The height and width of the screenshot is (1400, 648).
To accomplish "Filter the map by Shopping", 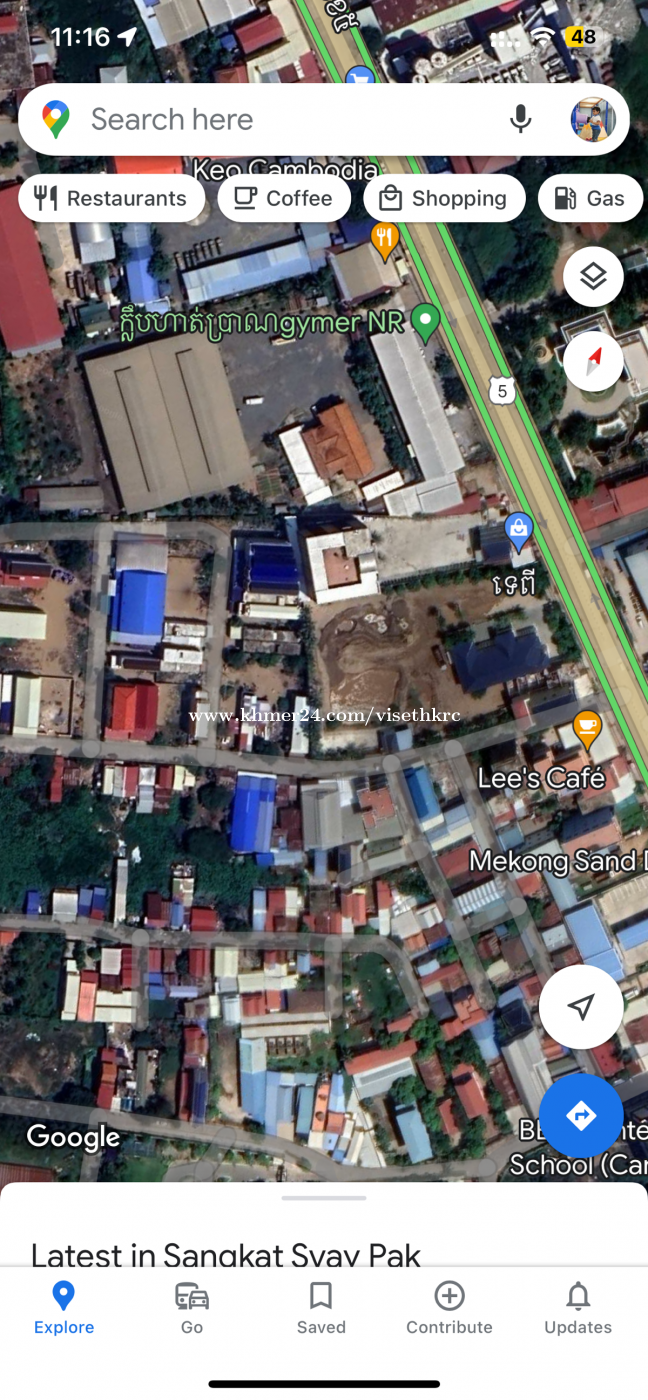I will (x=444, y=198).
